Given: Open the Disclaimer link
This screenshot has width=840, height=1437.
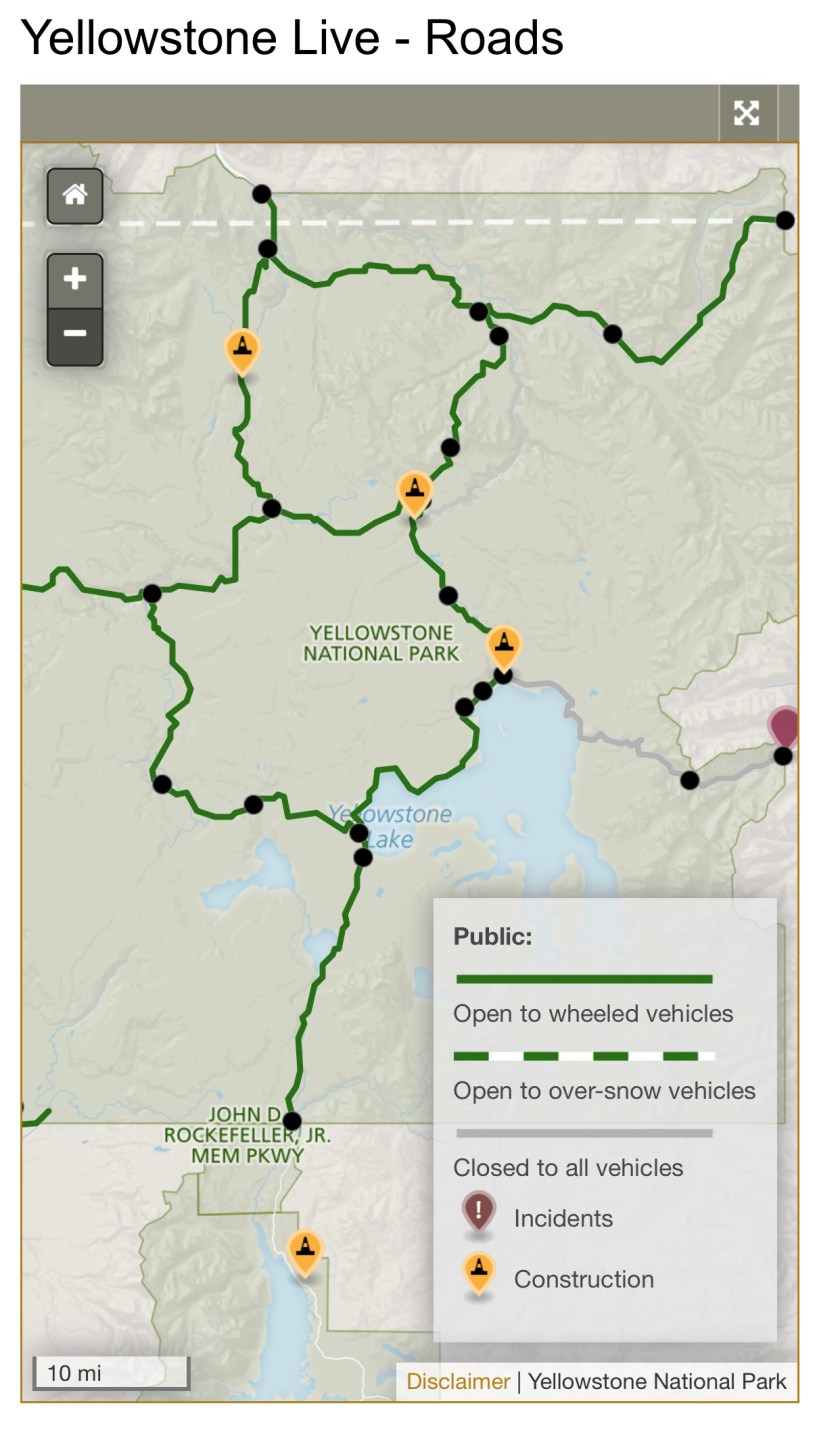Looking at the screenshot, I should click(458, 1381).
